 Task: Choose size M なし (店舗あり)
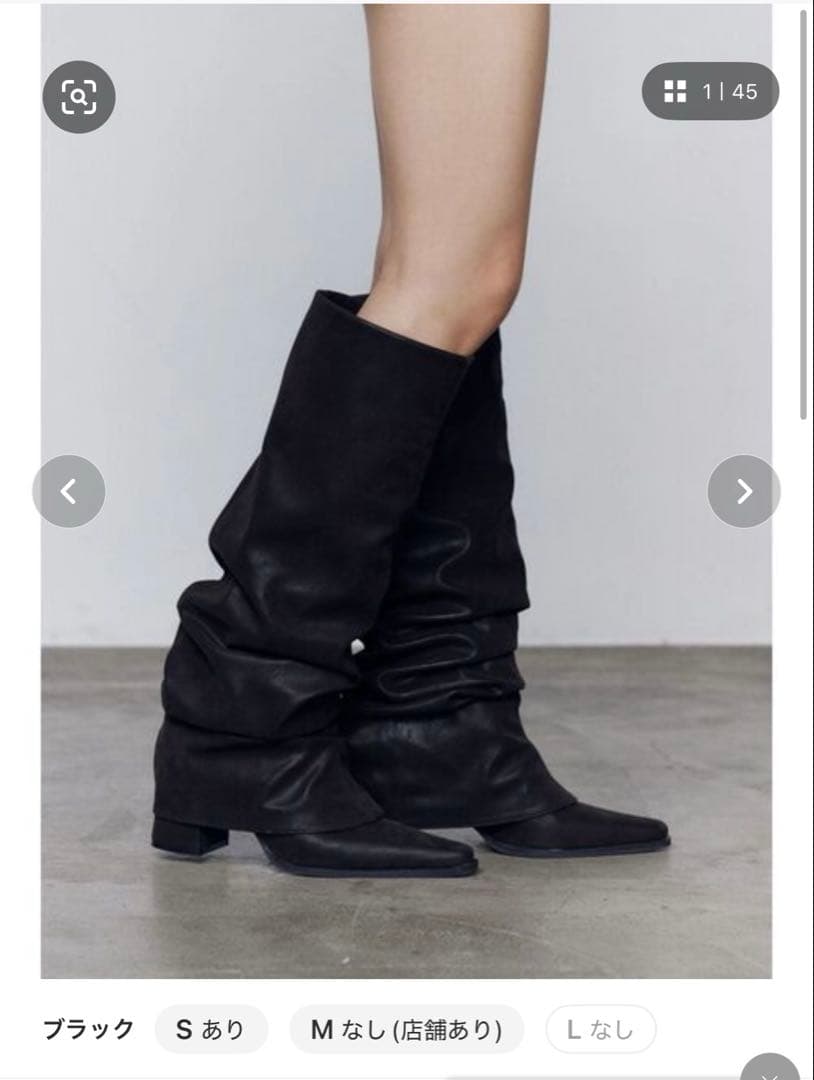tap(406, 1029)
